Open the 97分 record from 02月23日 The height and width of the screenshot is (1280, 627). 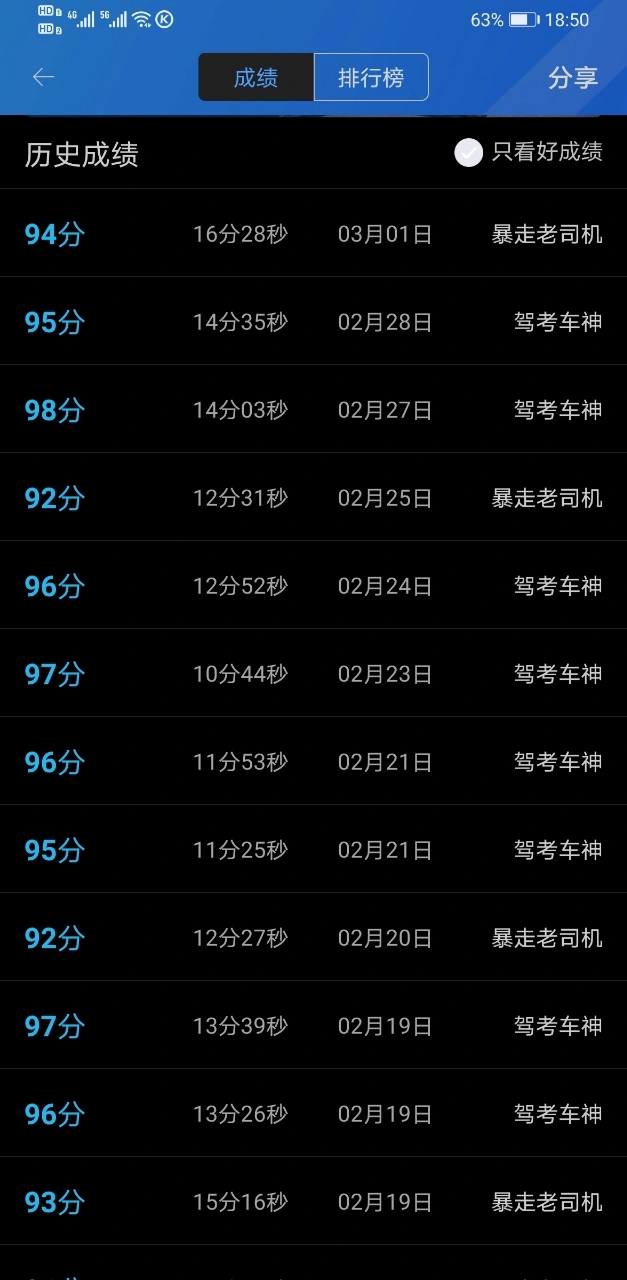pos(313,674)
